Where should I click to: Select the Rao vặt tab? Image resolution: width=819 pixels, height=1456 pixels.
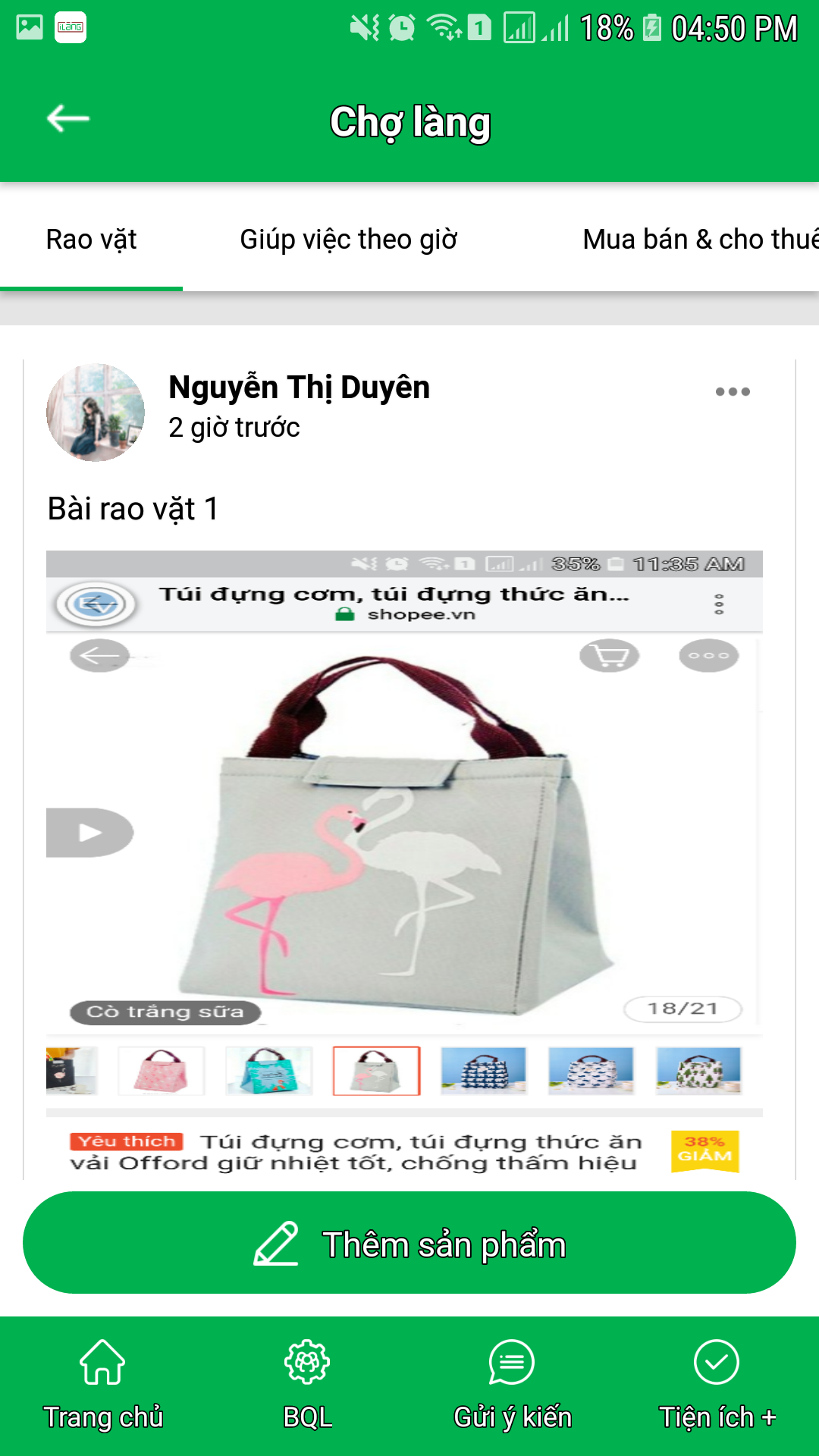[91, 240]
